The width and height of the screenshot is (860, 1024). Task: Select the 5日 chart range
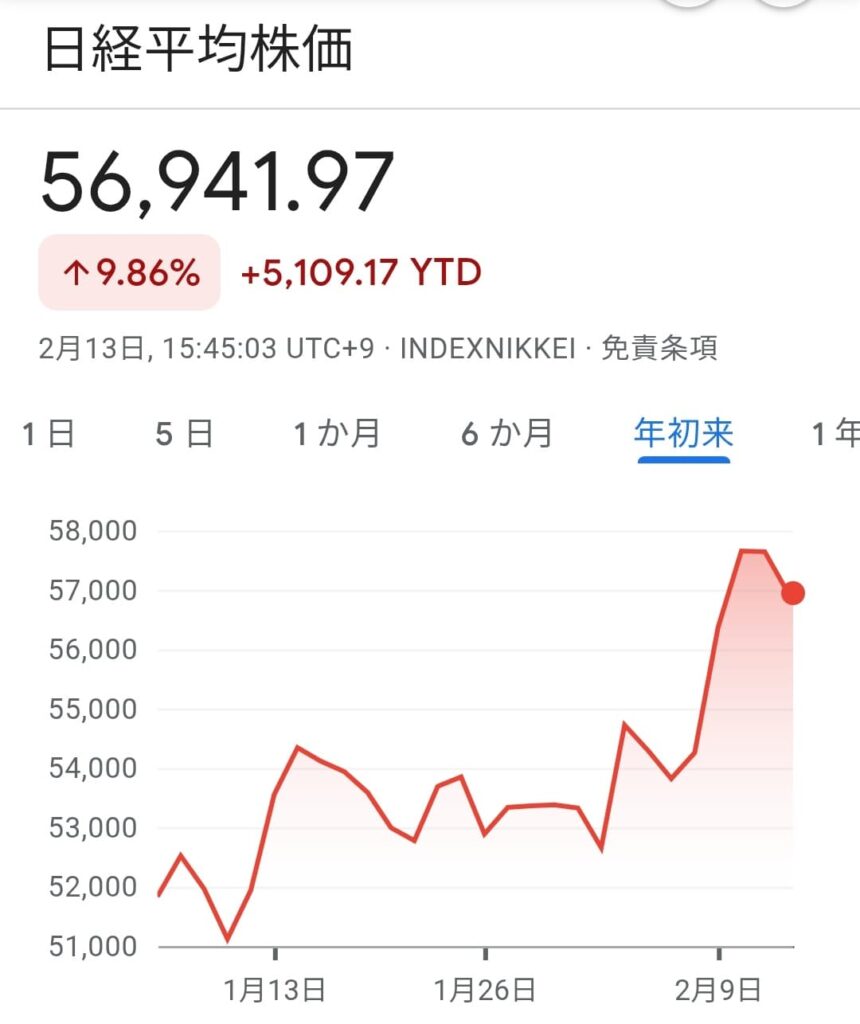click(184, 434)
